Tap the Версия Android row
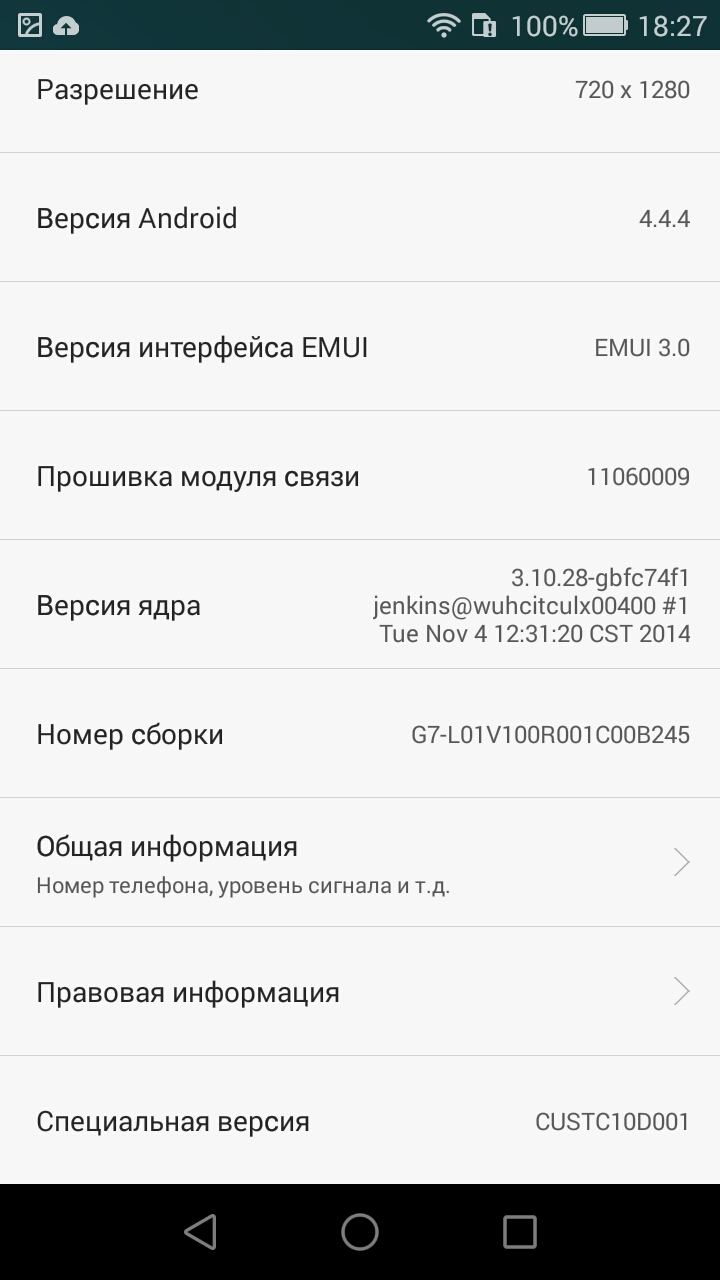The width and height of the screenshot is (720, 1280). [x=360, y=217]
